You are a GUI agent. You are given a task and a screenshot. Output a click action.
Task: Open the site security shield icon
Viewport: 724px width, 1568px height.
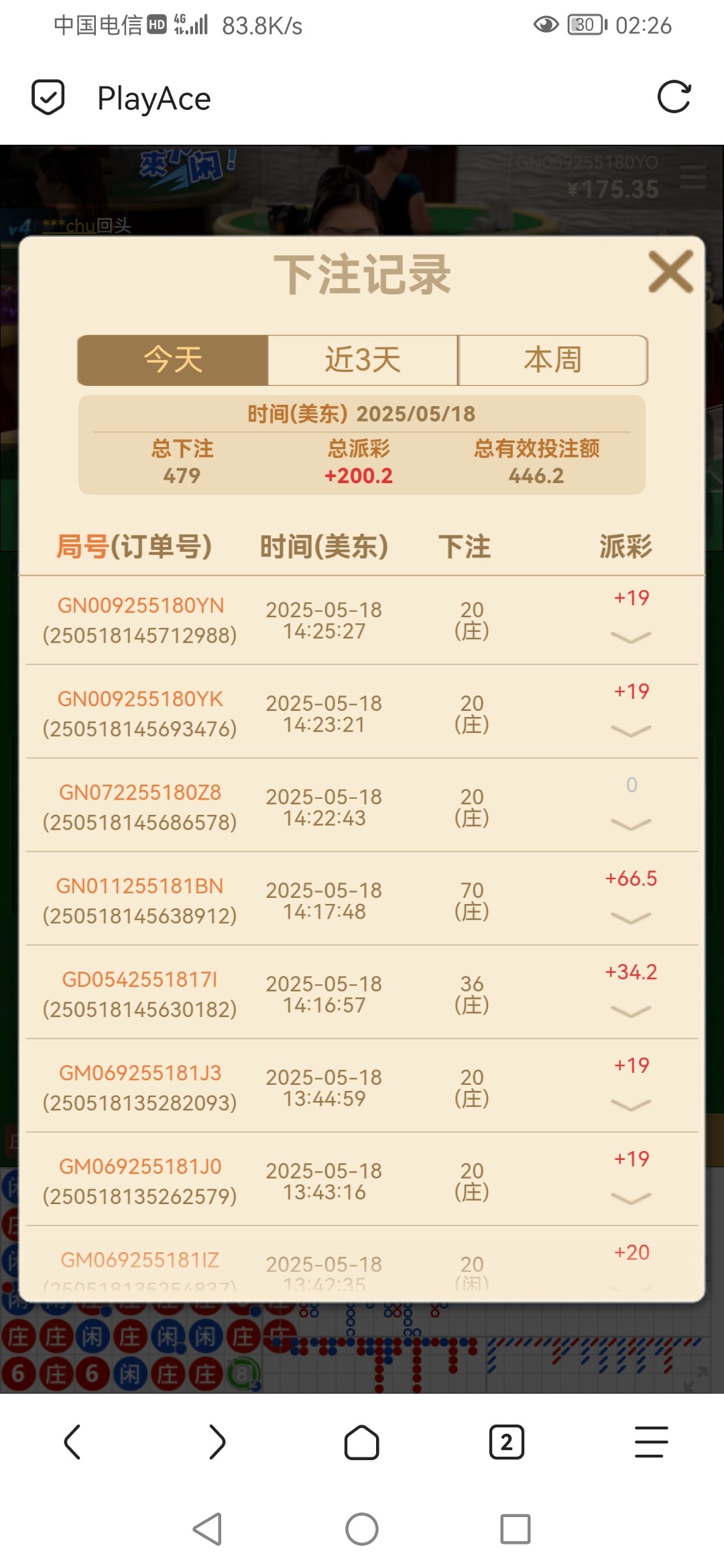point(48,98)
